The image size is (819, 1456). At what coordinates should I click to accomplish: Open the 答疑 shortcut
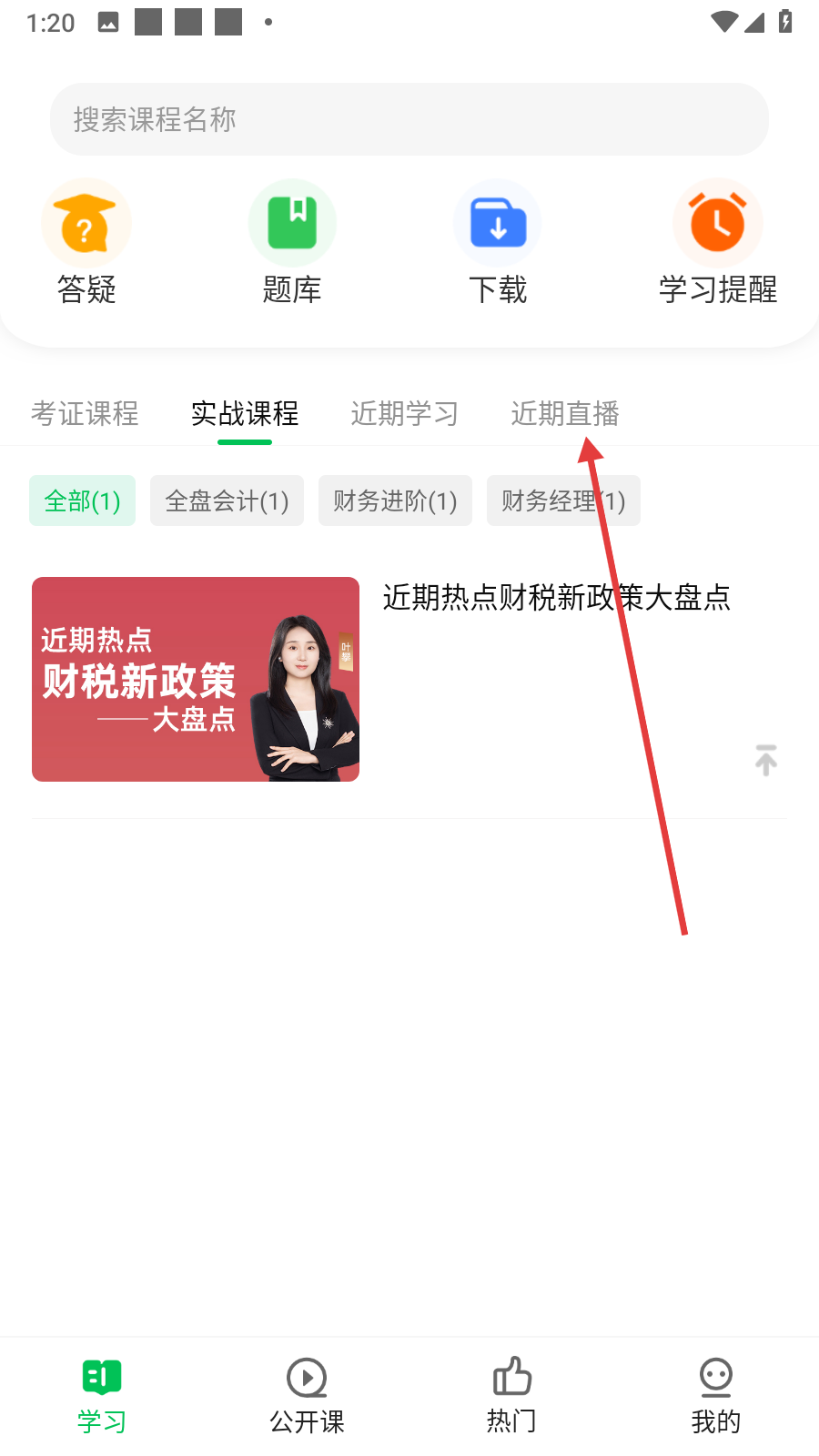(x=86, y=243)
